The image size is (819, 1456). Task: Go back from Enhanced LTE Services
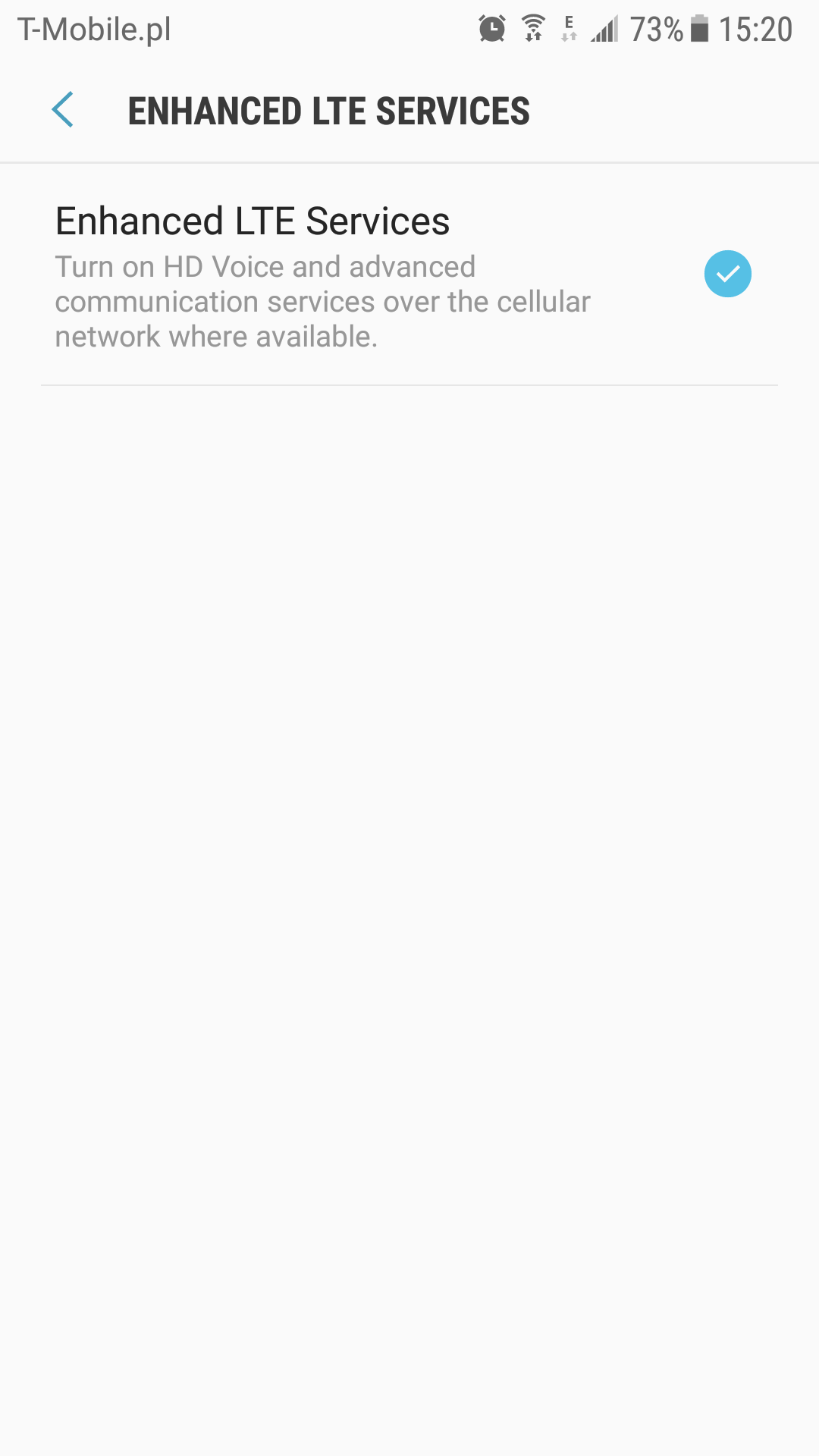click(x=63, y=110)
